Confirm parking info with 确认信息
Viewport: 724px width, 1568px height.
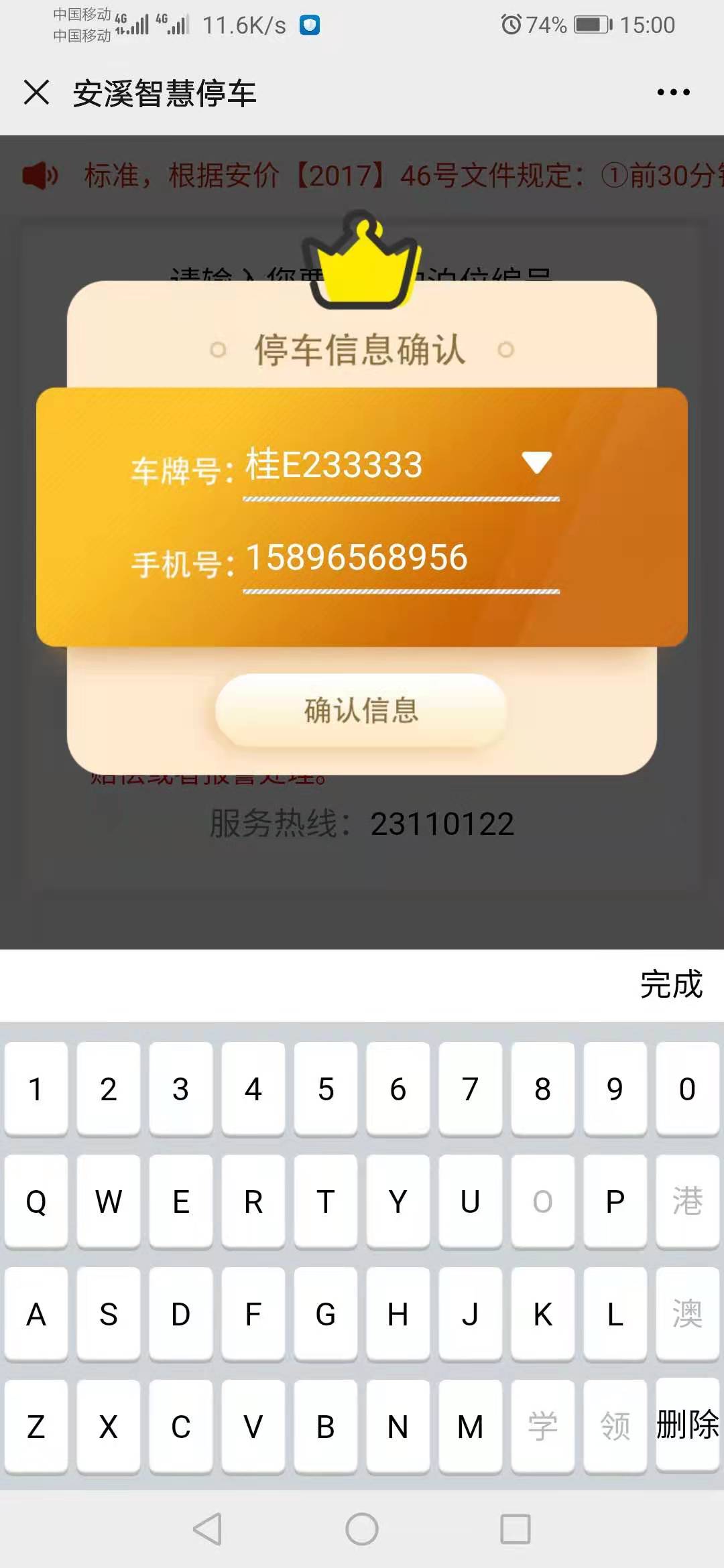(361, 710)
